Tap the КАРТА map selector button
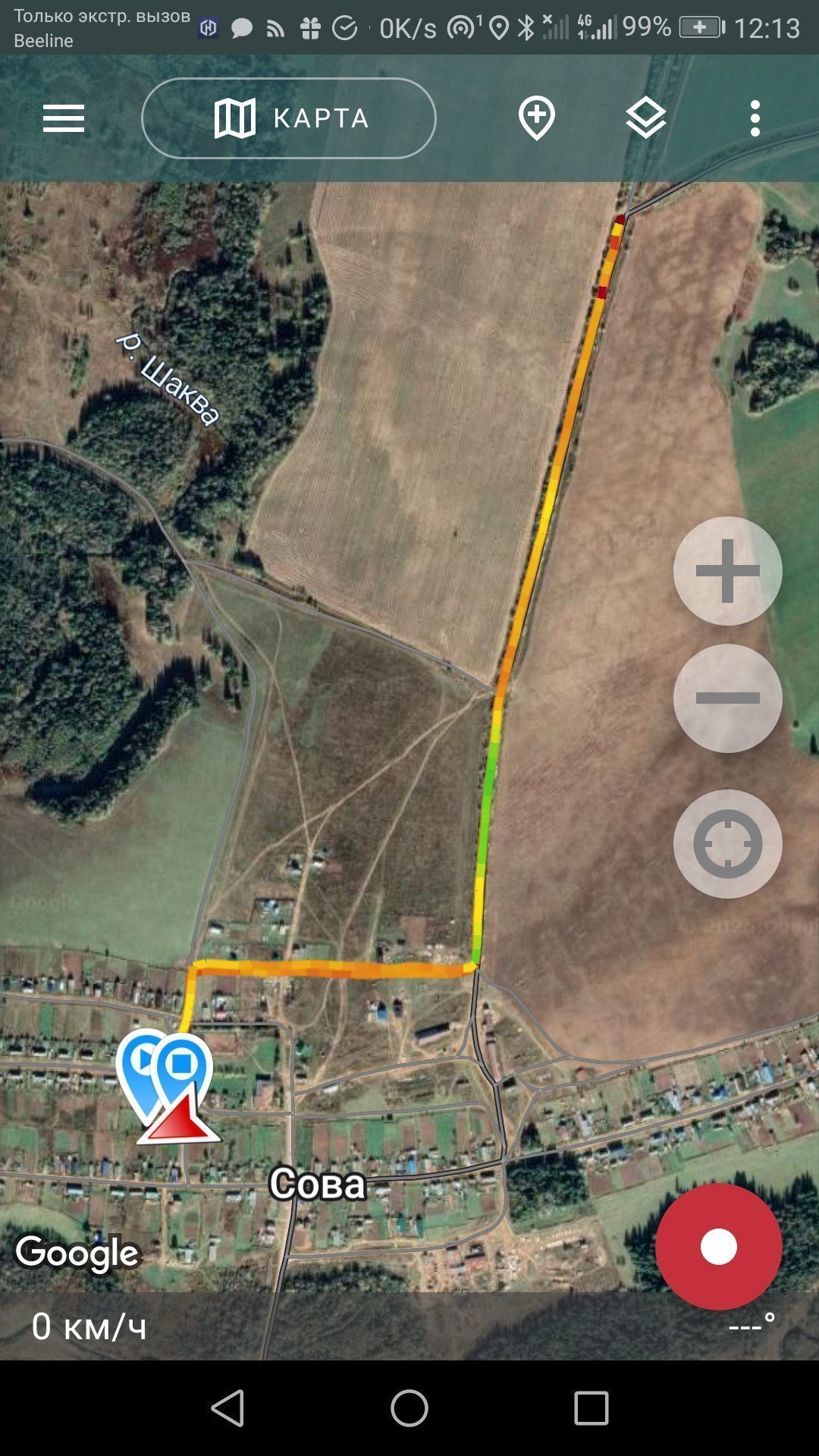Image resolution: width=819 pixels, height=1456 pixels. point(288,118)
